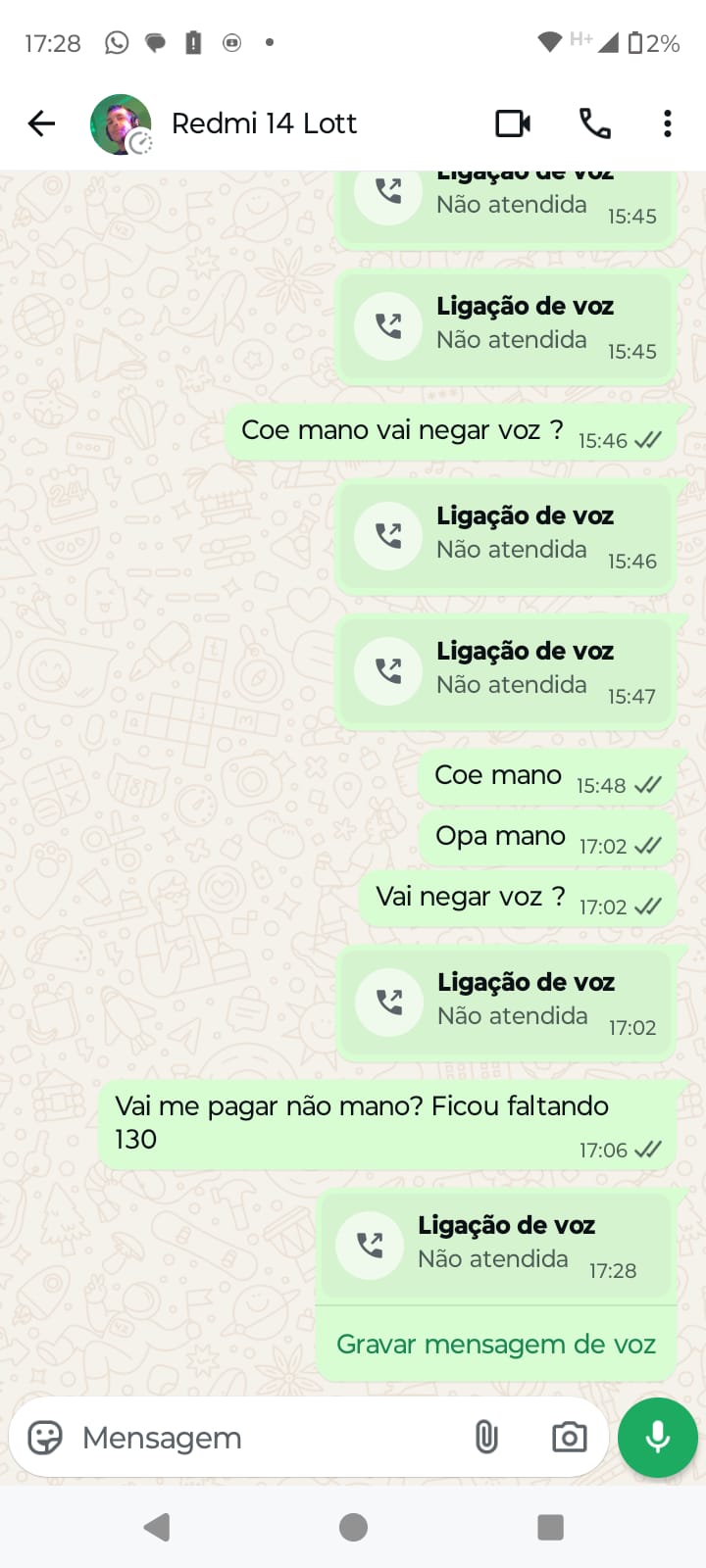This screenshot has width=706, height=1568.
Task: Start a video call with Redmi 14 Lott
Action: tap(513, 123)
